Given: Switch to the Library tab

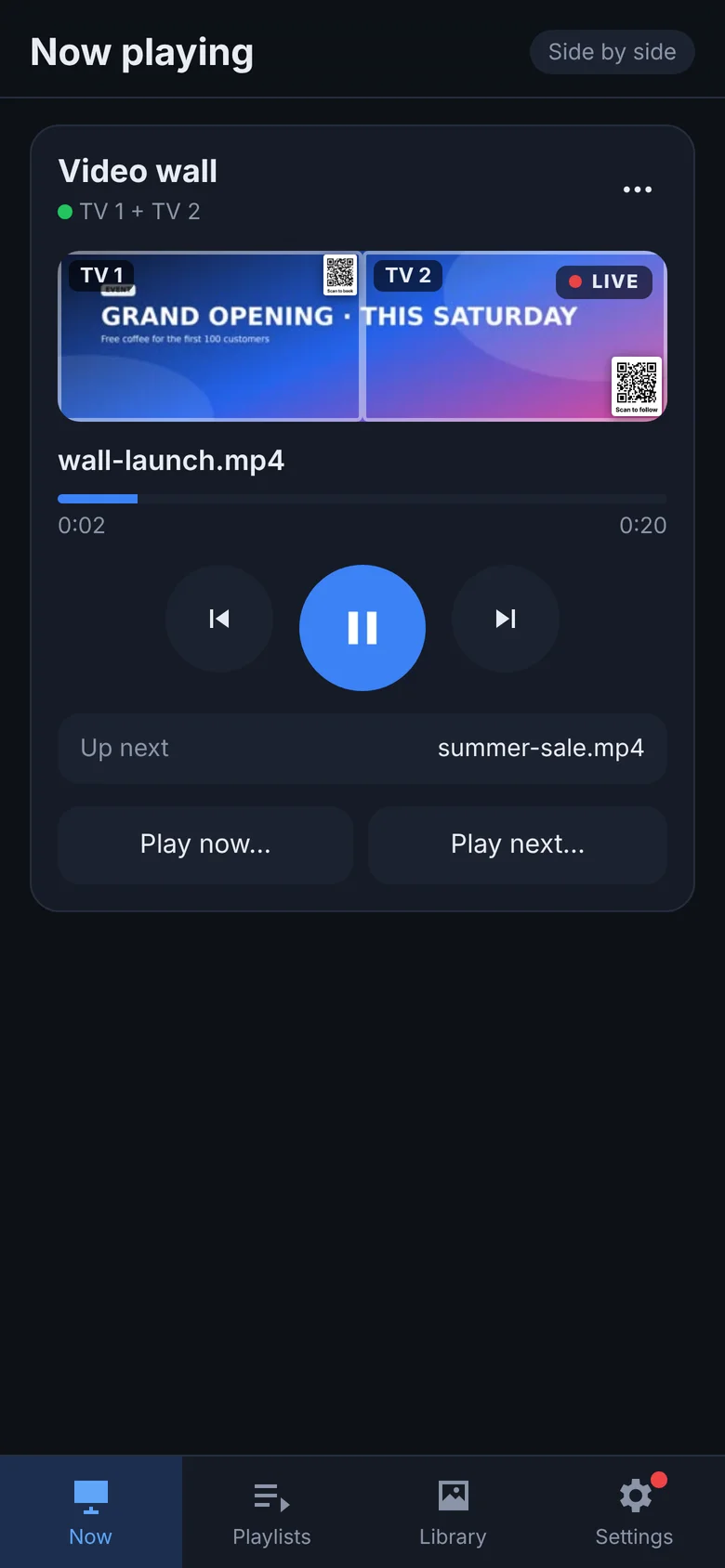Looking at the screenshot, I should coord(453,1512).
